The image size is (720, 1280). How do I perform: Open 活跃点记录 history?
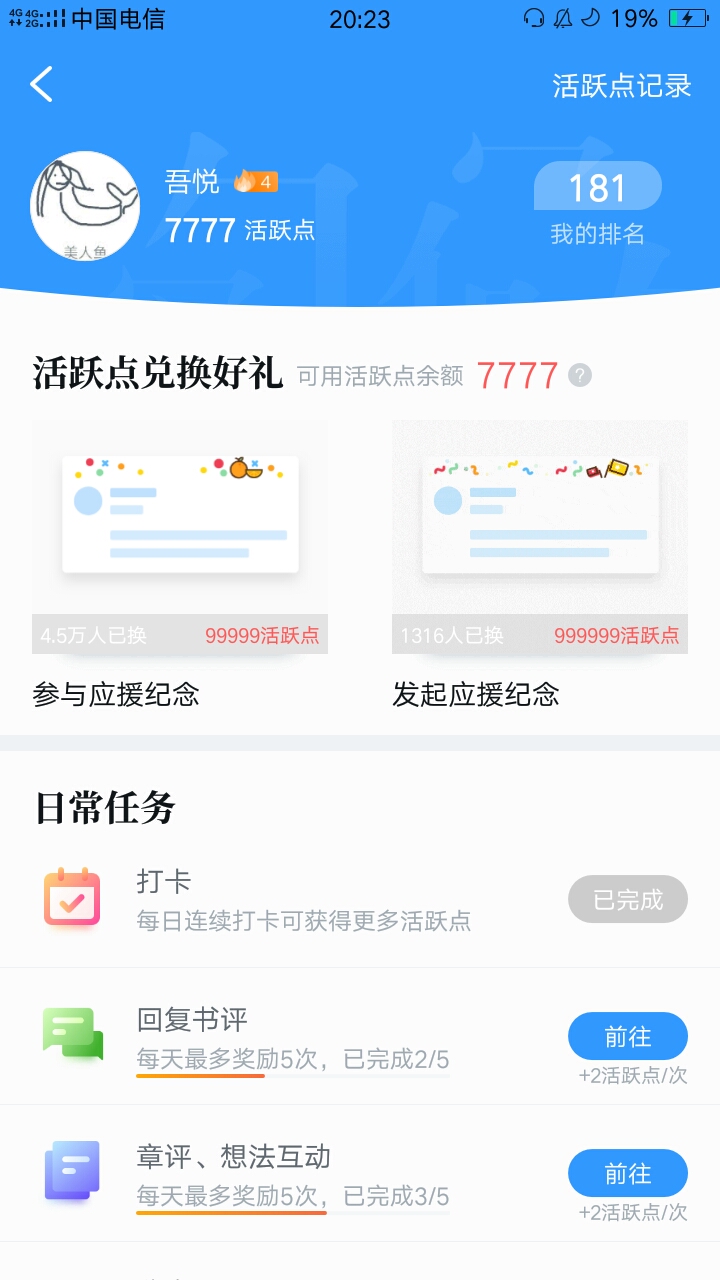click(622, 86)
